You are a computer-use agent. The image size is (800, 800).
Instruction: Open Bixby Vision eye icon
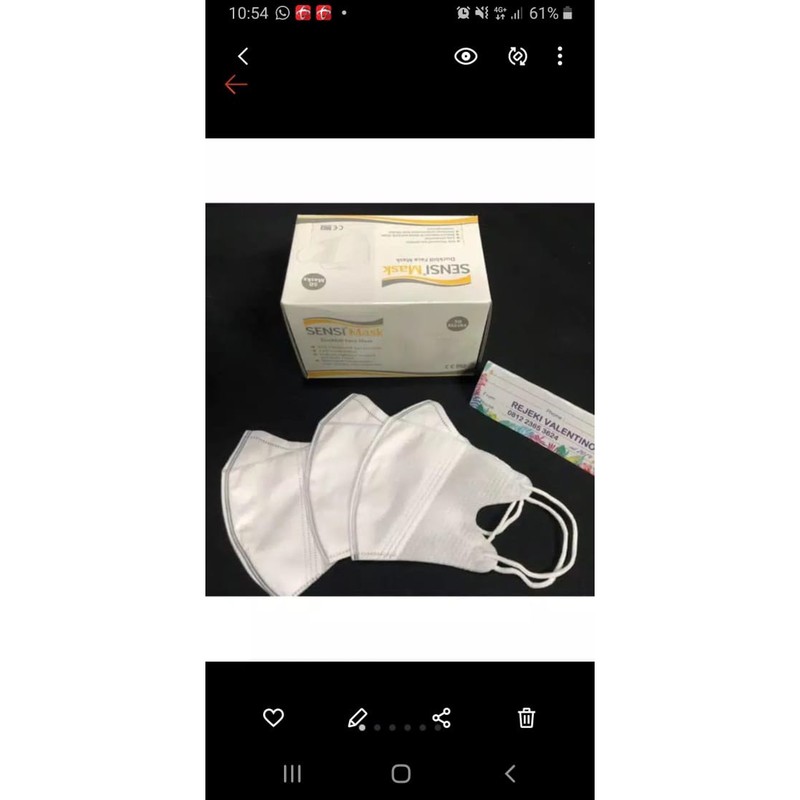tap(466, 56)
